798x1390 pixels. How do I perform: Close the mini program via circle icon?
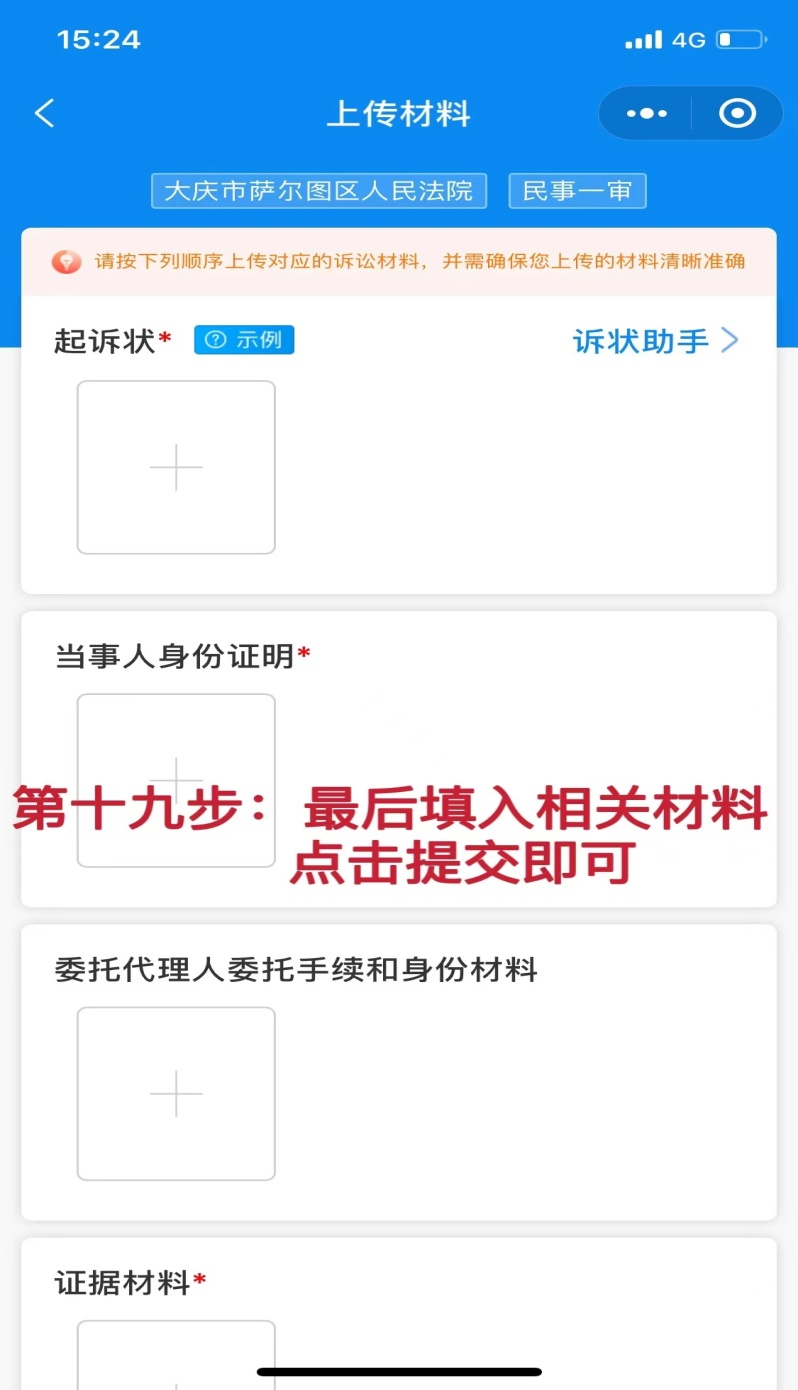737,113
